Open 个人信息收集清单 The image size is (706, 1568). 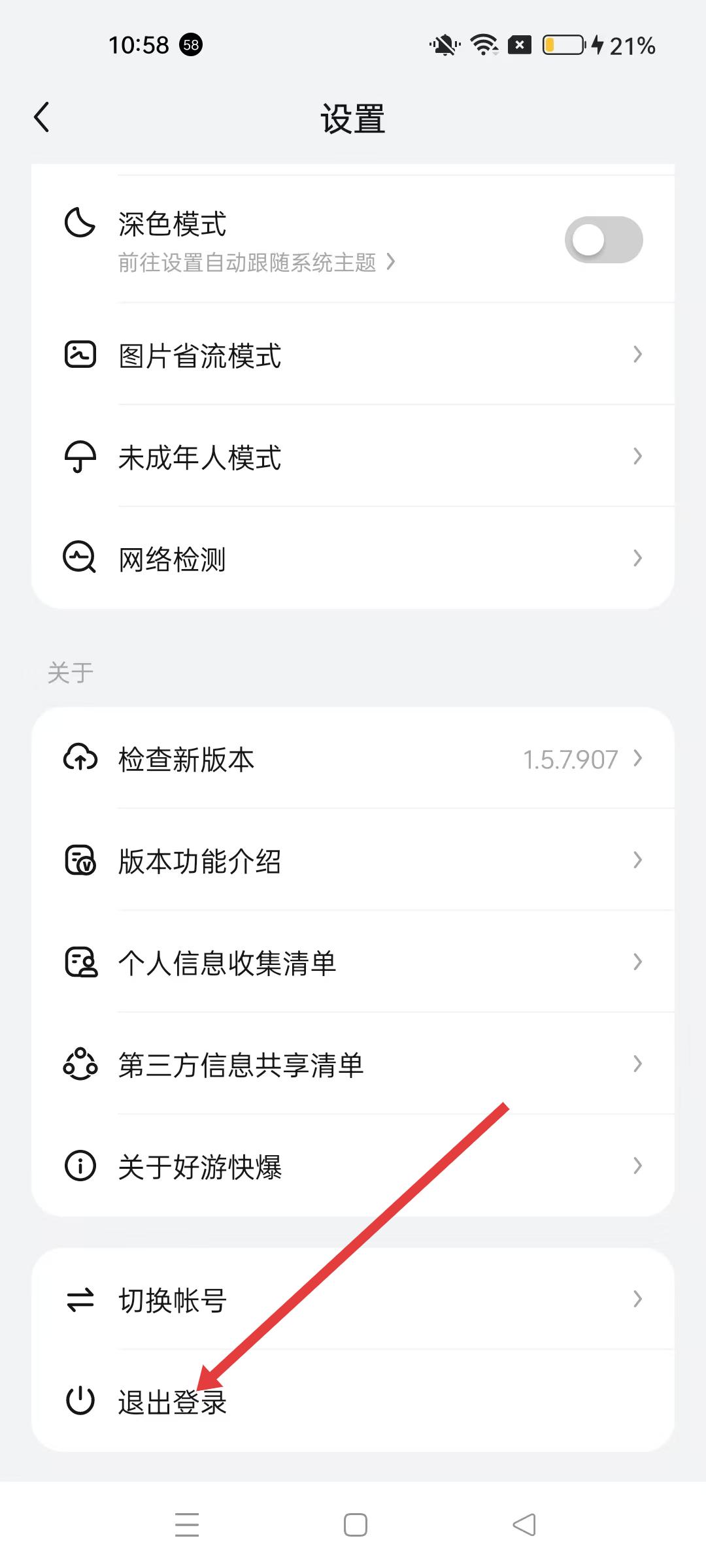[353, 963]
